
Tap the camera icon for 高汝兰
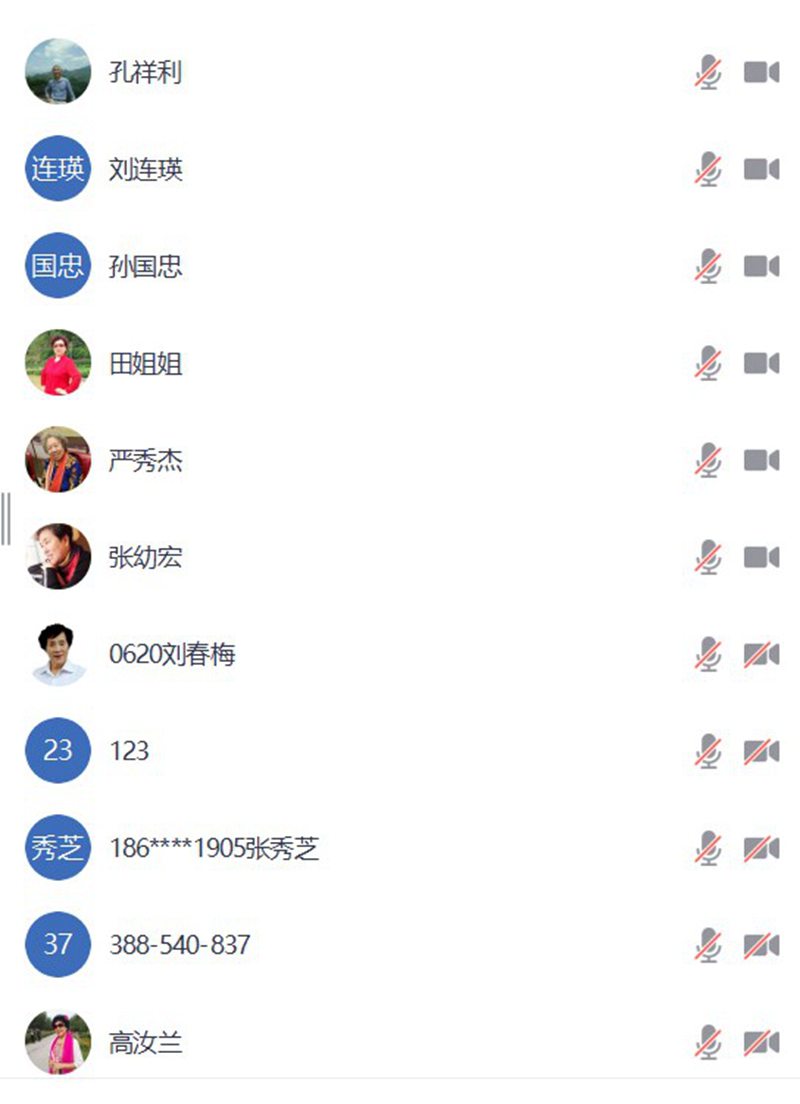(761, 1043)
